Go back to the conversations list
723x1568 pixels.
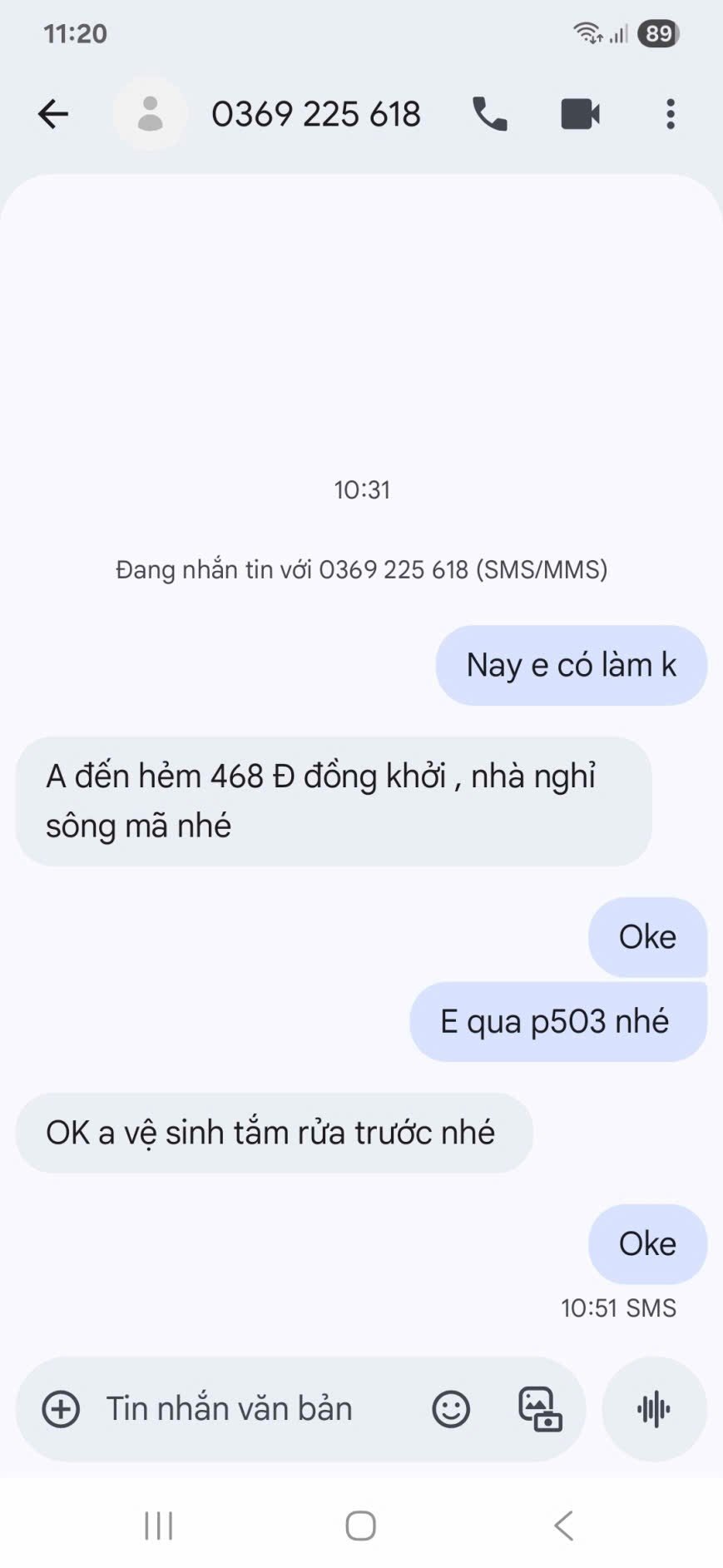coord(52,114)
